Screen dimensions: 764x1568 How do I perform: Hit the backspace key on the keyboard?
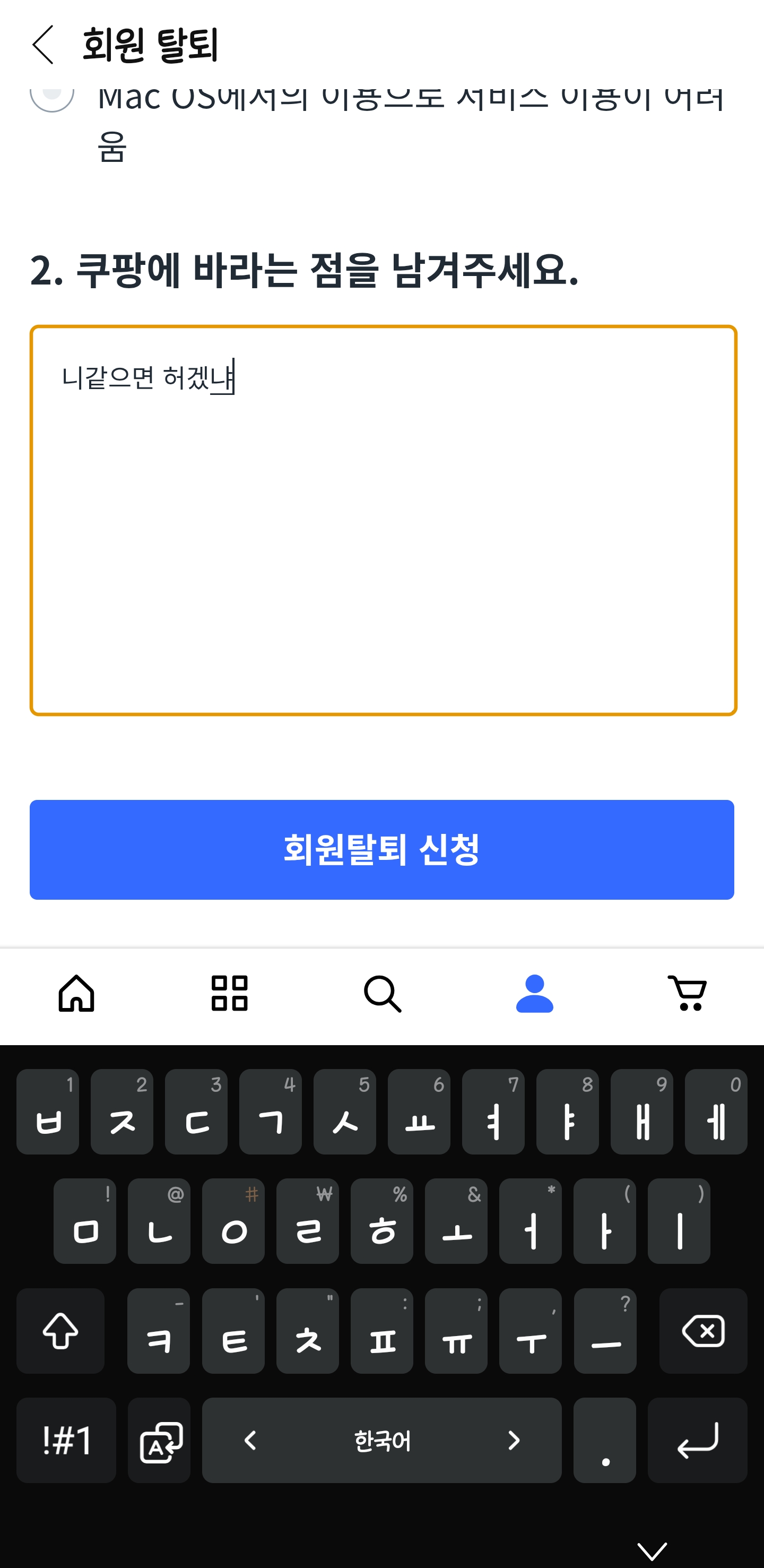[x=703, y=1331]
